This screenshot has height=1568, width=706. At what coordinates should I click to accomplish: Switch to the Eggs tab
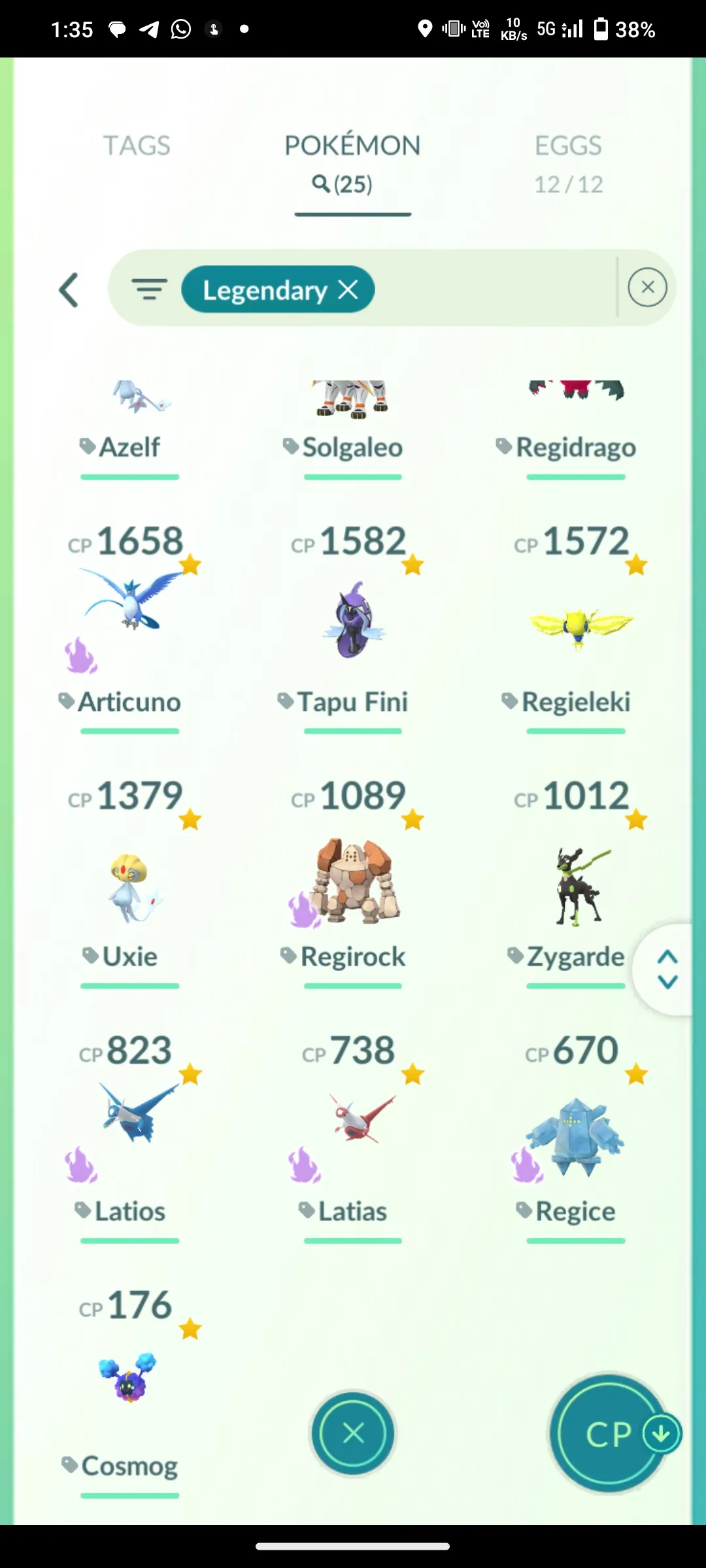pyautogui.click(x=568, y=163)
